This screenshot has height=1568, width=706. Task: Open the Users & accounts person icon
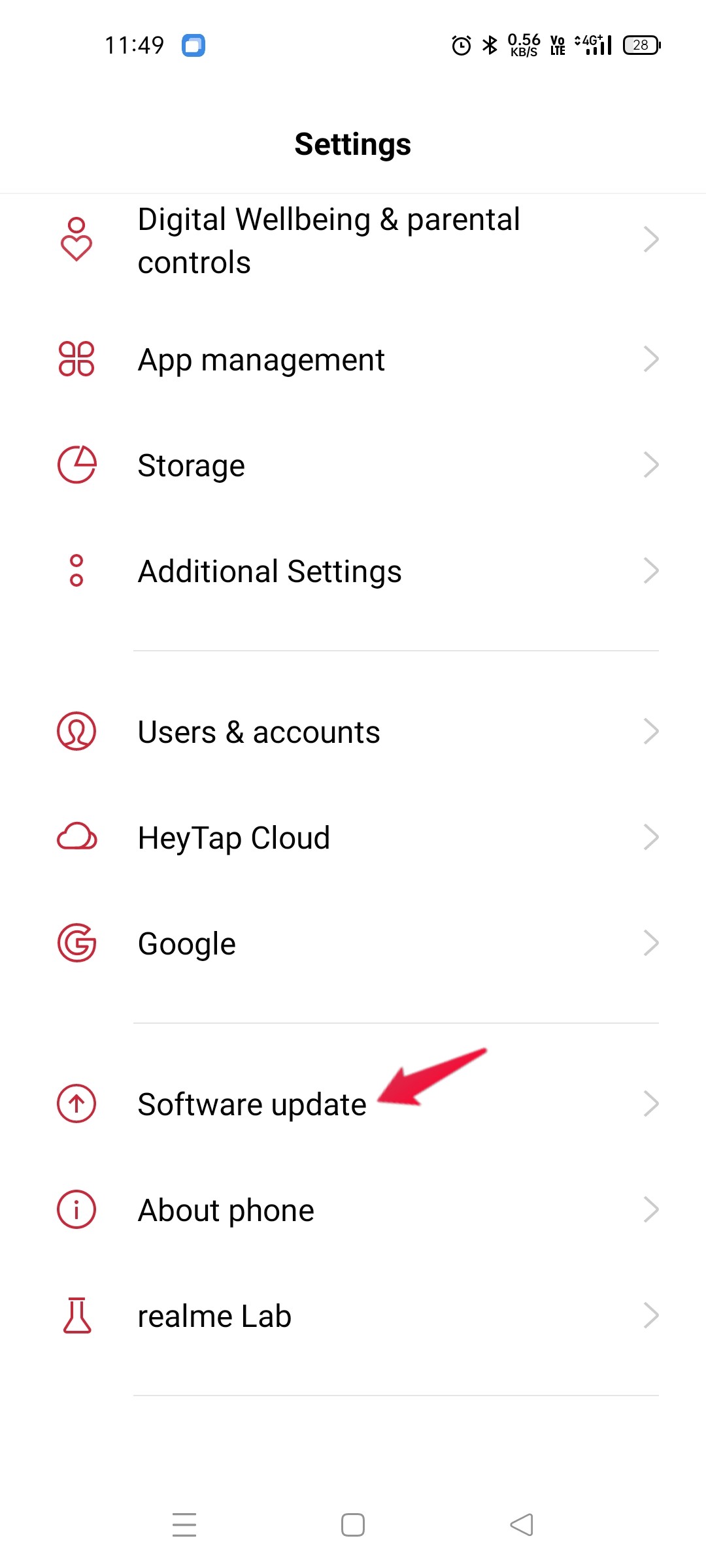[x=76, y=732]
